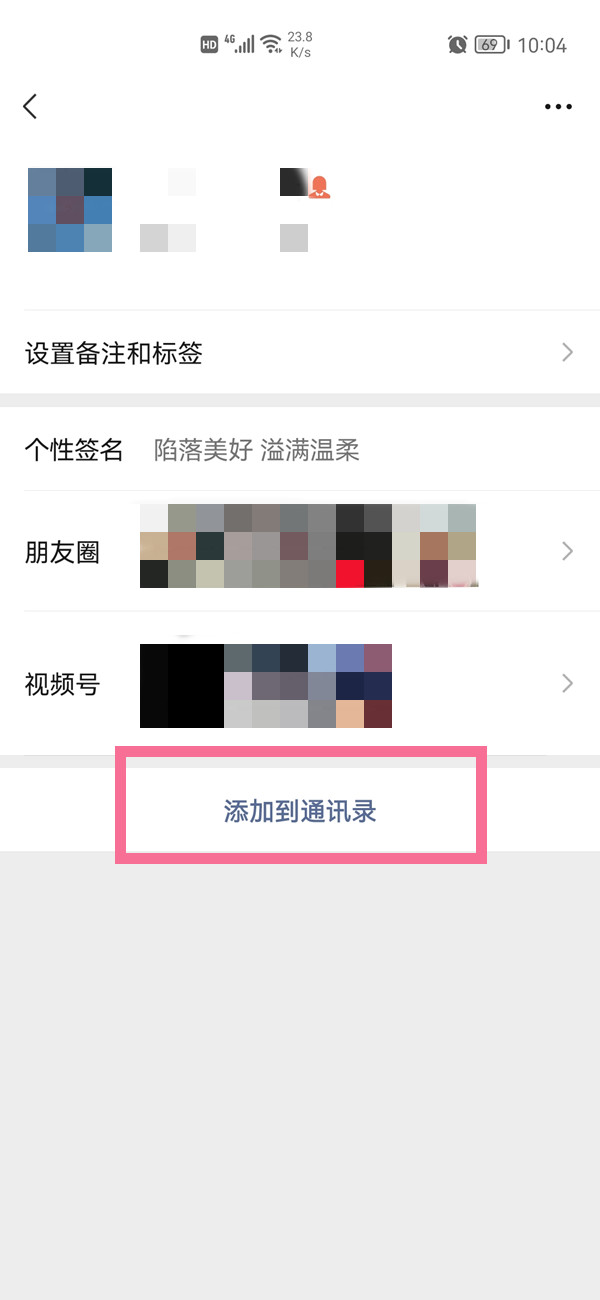Open the 朋友圈 moments row
600x1300 pixels.
(x=300, y=551)
